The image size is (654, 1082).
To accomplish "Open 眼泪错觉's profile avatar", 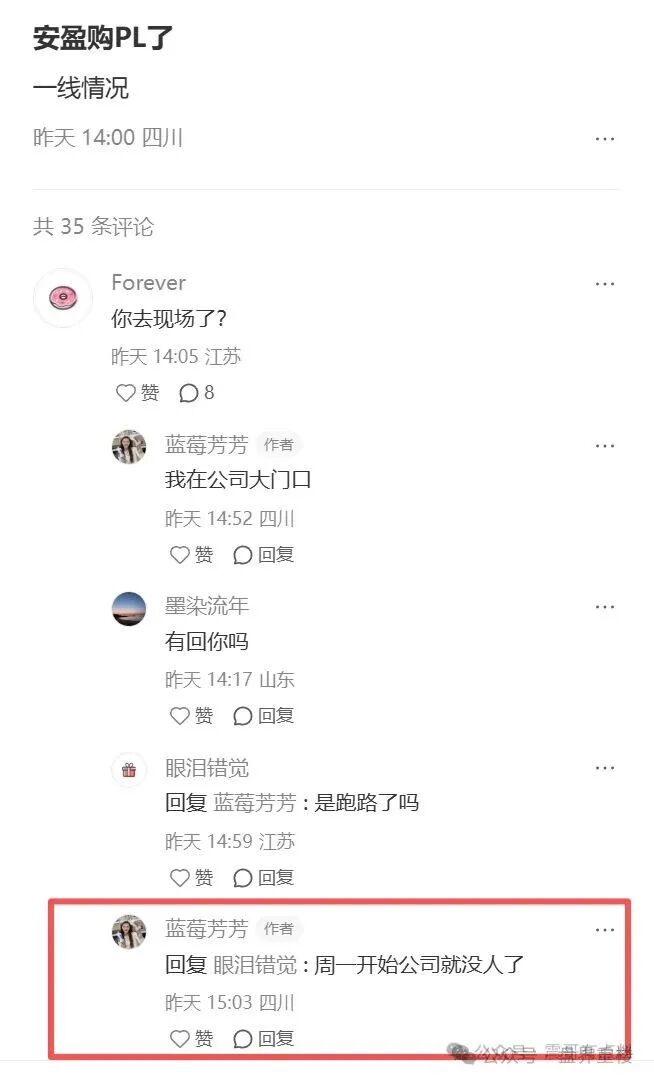I will coord(129,770).
